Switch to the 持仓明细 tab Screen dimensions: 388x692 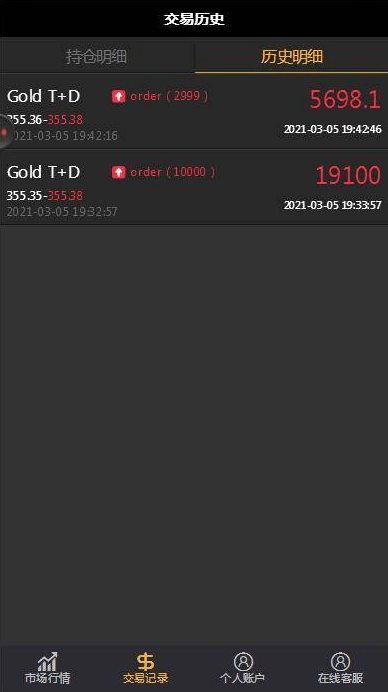pyautogui.click(x=97, y=56)
